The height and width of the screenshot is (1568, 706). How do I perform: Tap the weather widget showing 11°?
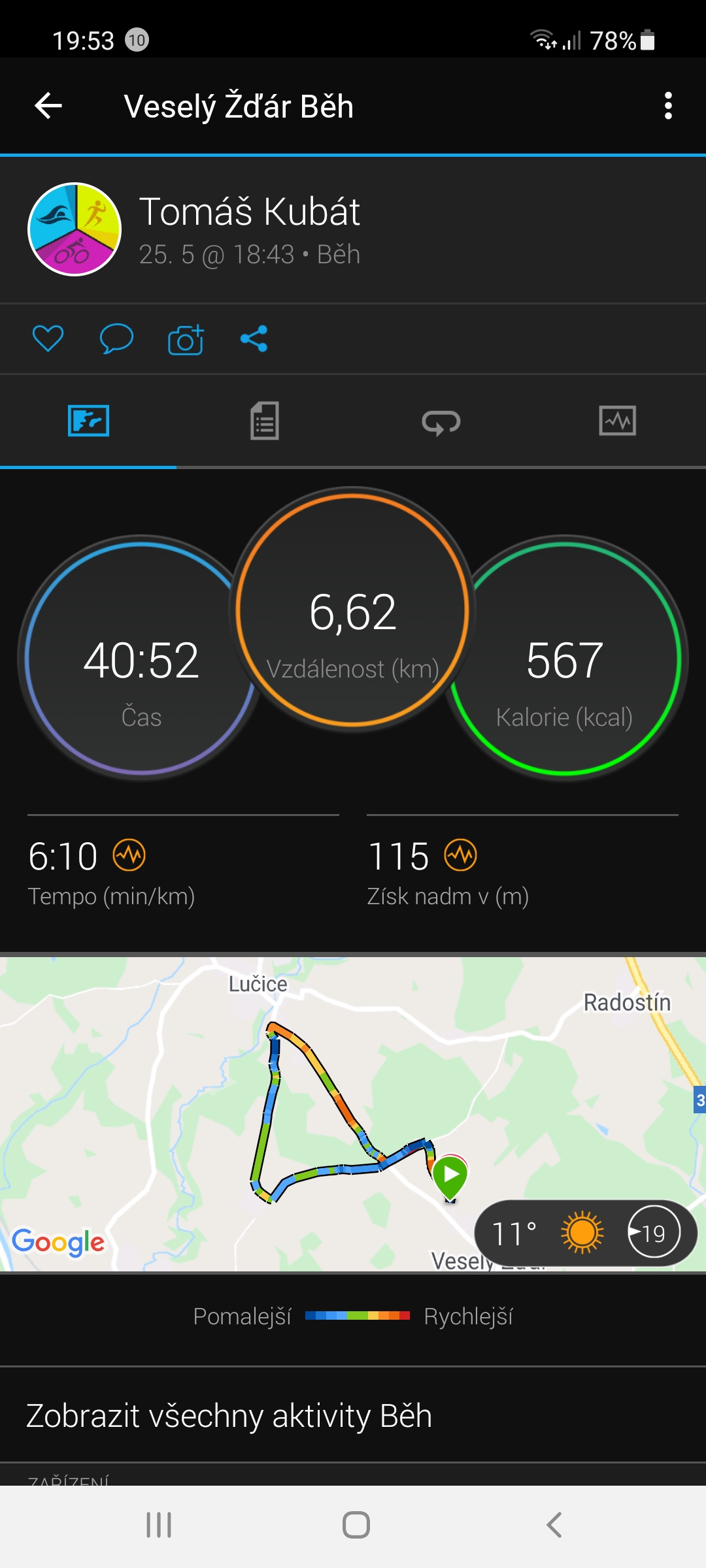pos(586,1233)
